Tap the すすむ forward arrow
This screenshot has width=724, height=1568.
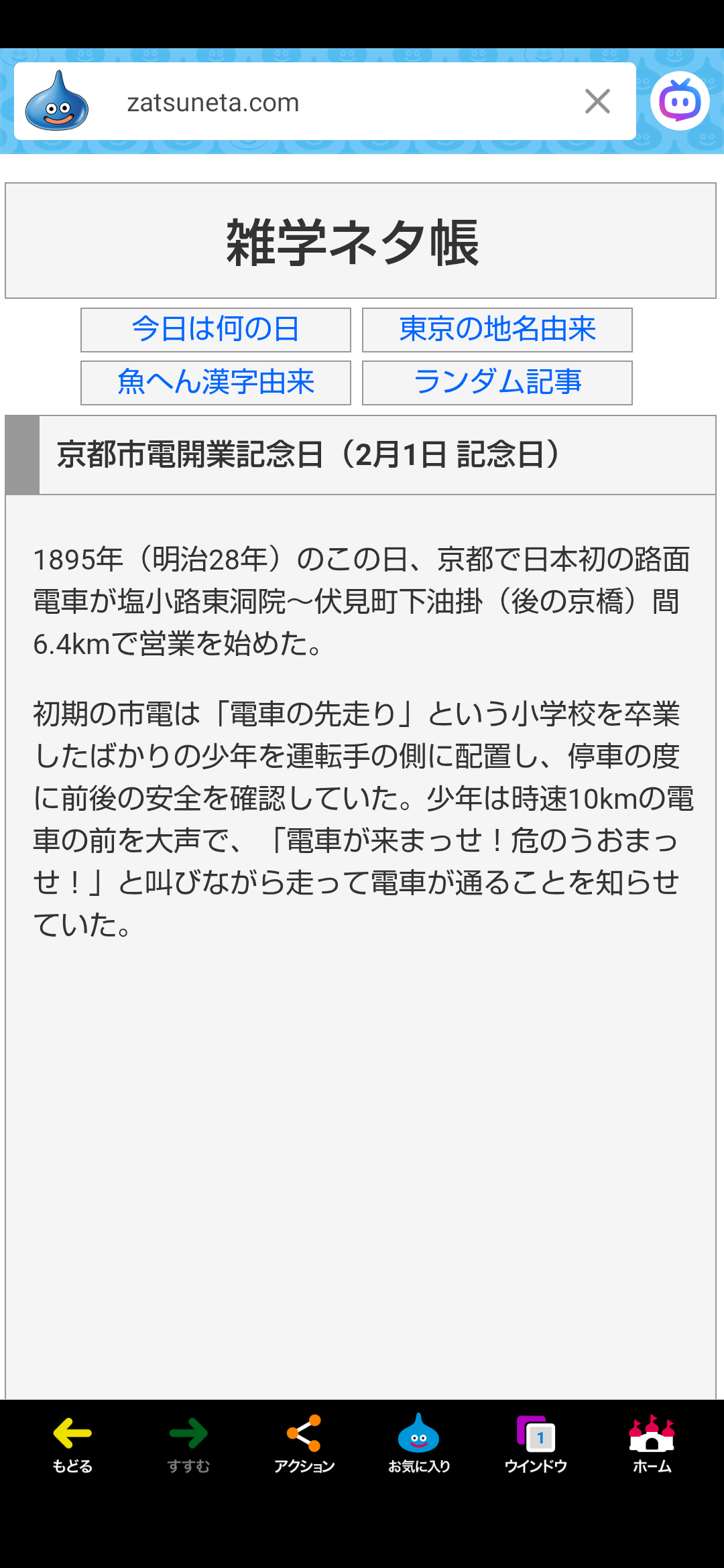tap(188, 1444)
